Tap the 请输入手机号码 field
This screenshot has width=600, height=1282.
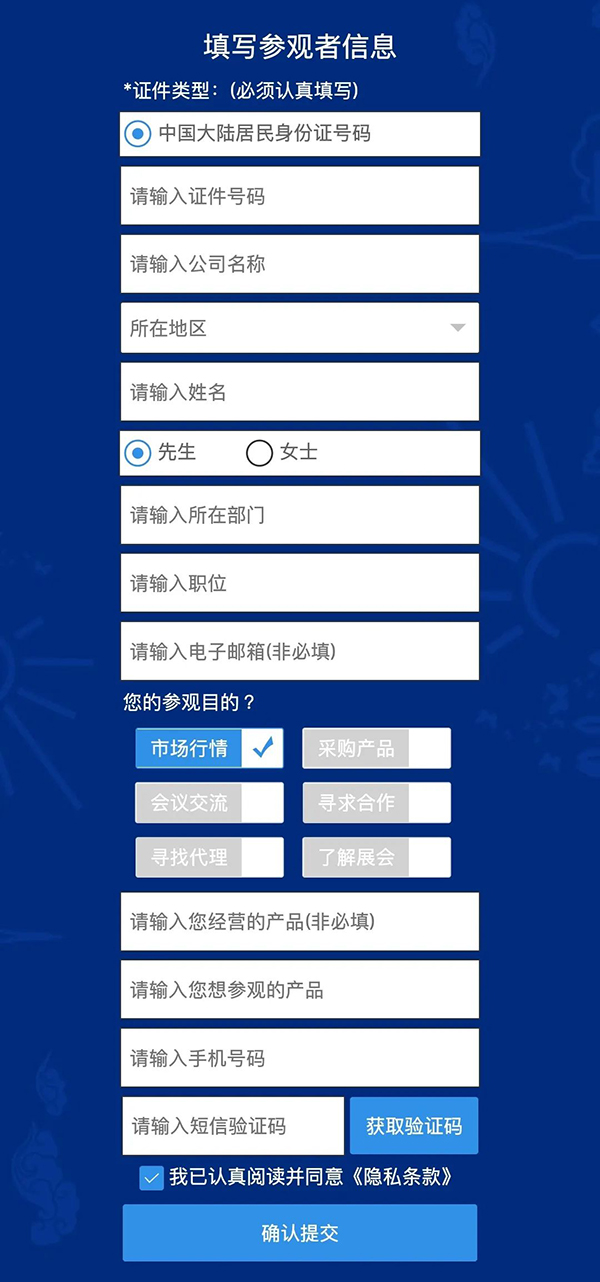[x=299, y=1058]
